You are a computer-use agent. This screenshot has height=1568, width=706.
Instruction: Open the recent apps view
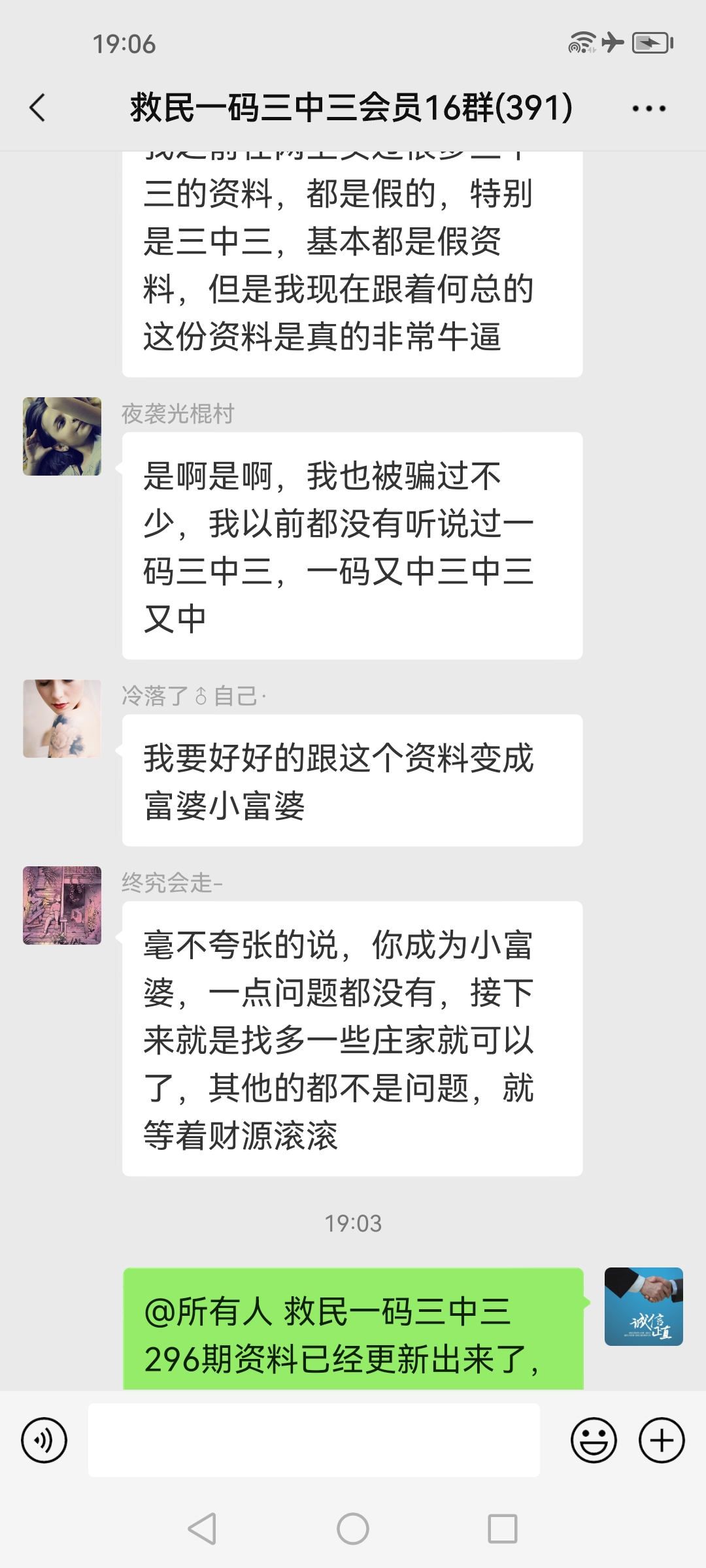pyautogui.click(x=502, y=1529)
